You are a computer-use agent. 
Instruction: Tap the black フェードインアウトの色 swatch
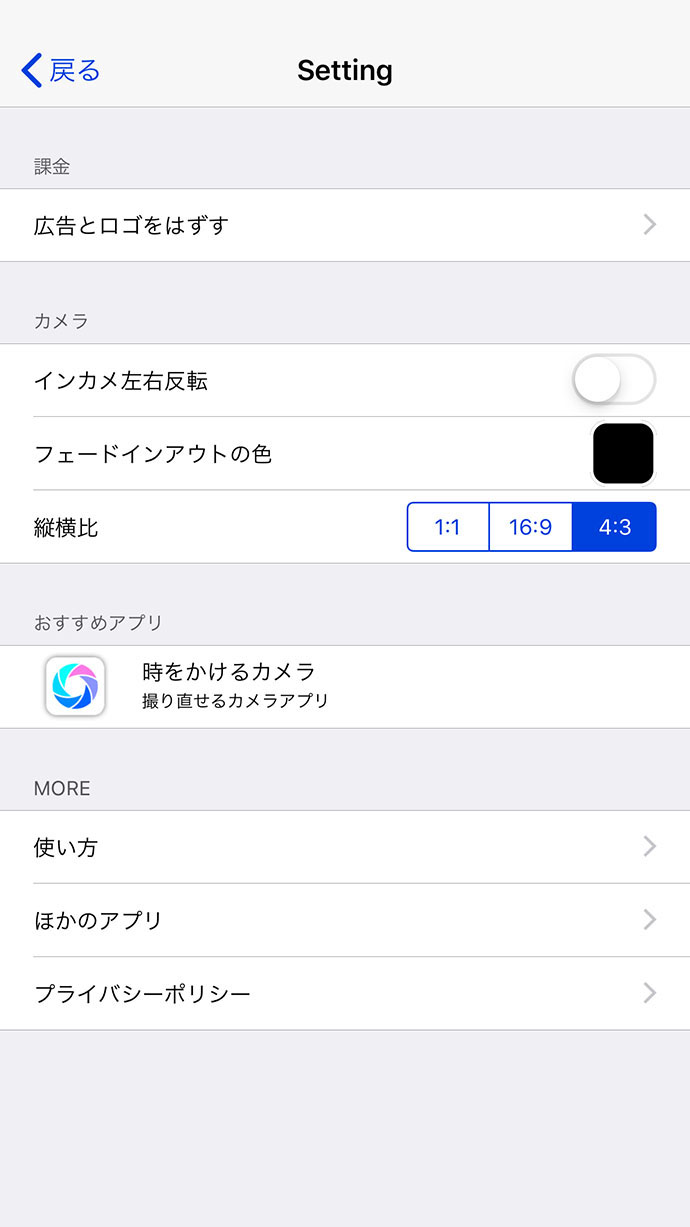pos(623,454)
